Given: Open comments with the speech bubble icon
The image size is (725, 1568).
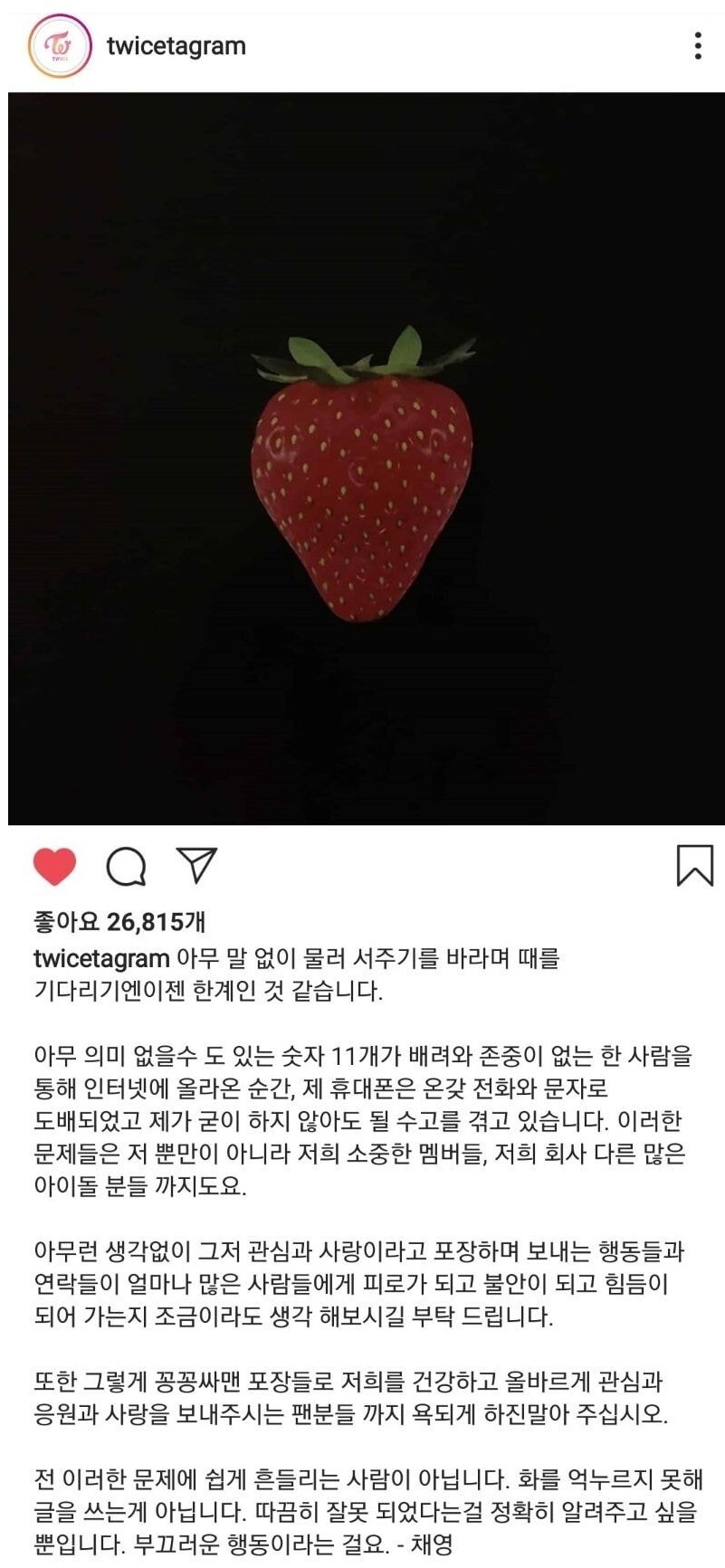Looking at the screenshot, I should [126, 866].
